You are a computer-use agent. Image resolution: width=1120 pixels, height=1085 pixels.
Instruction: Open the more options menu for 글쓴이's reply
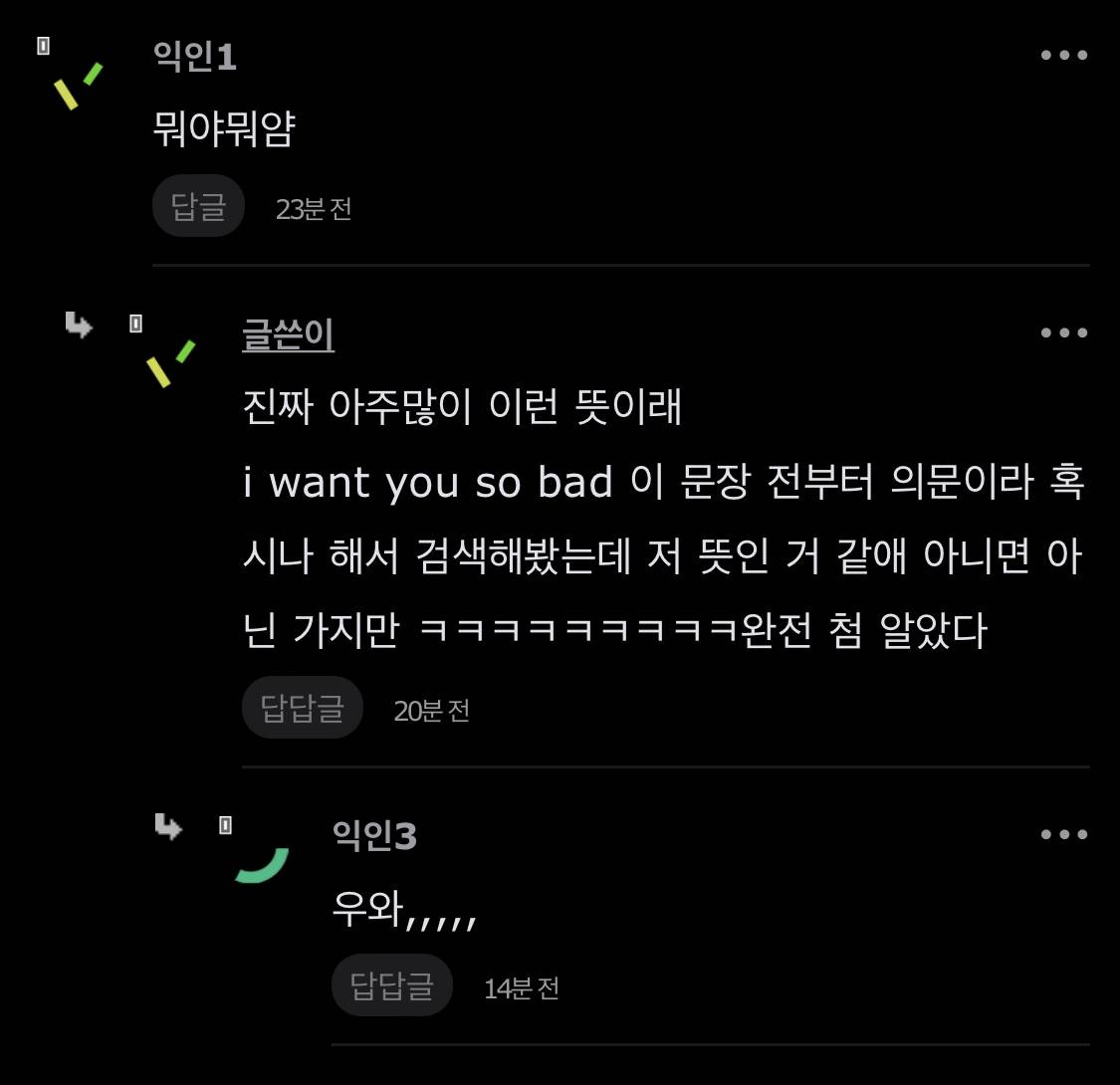point(1063,332)
